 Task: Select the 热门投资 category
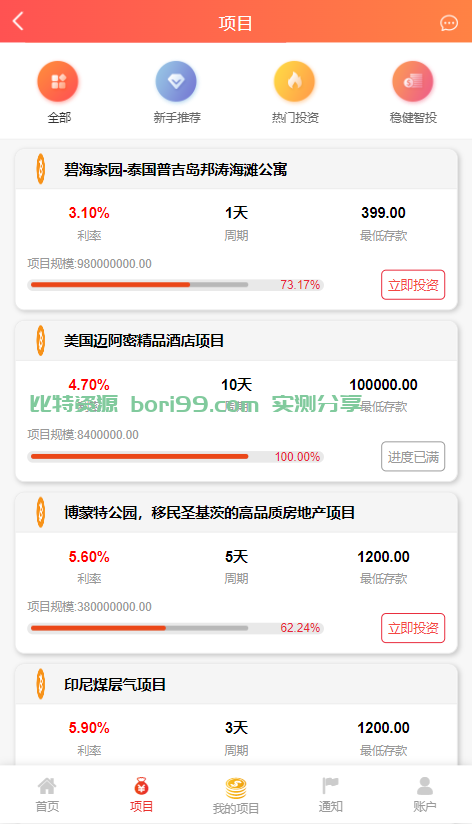pyautogui.click(x=295, y=93)
